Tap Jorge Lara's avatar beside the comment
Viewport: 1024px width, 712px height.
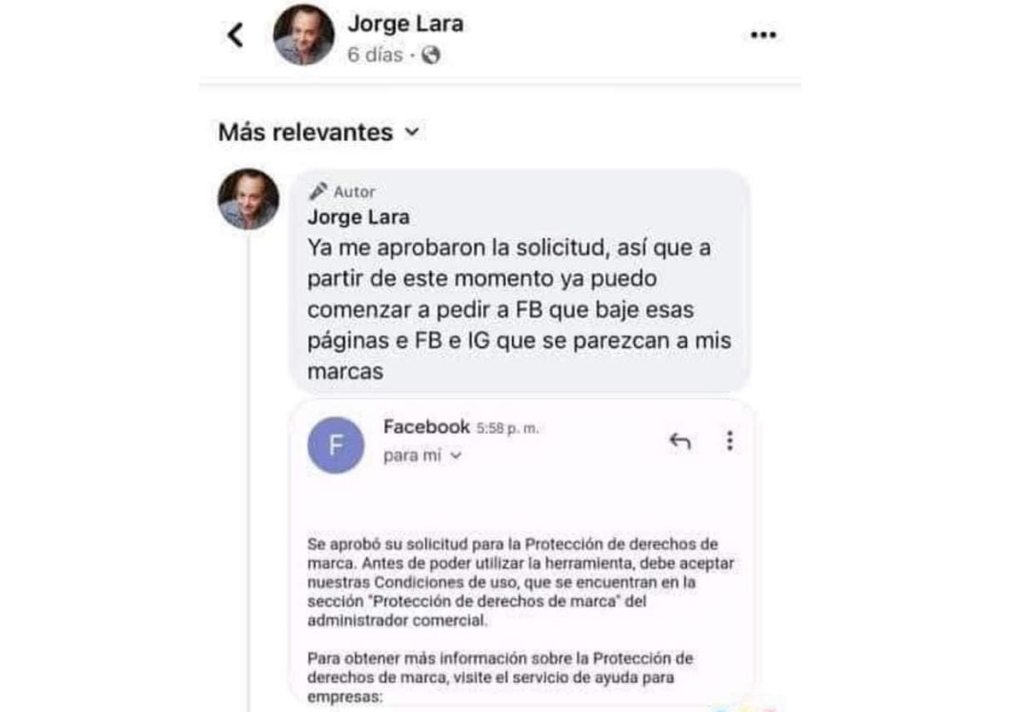[x=248, y=199]
